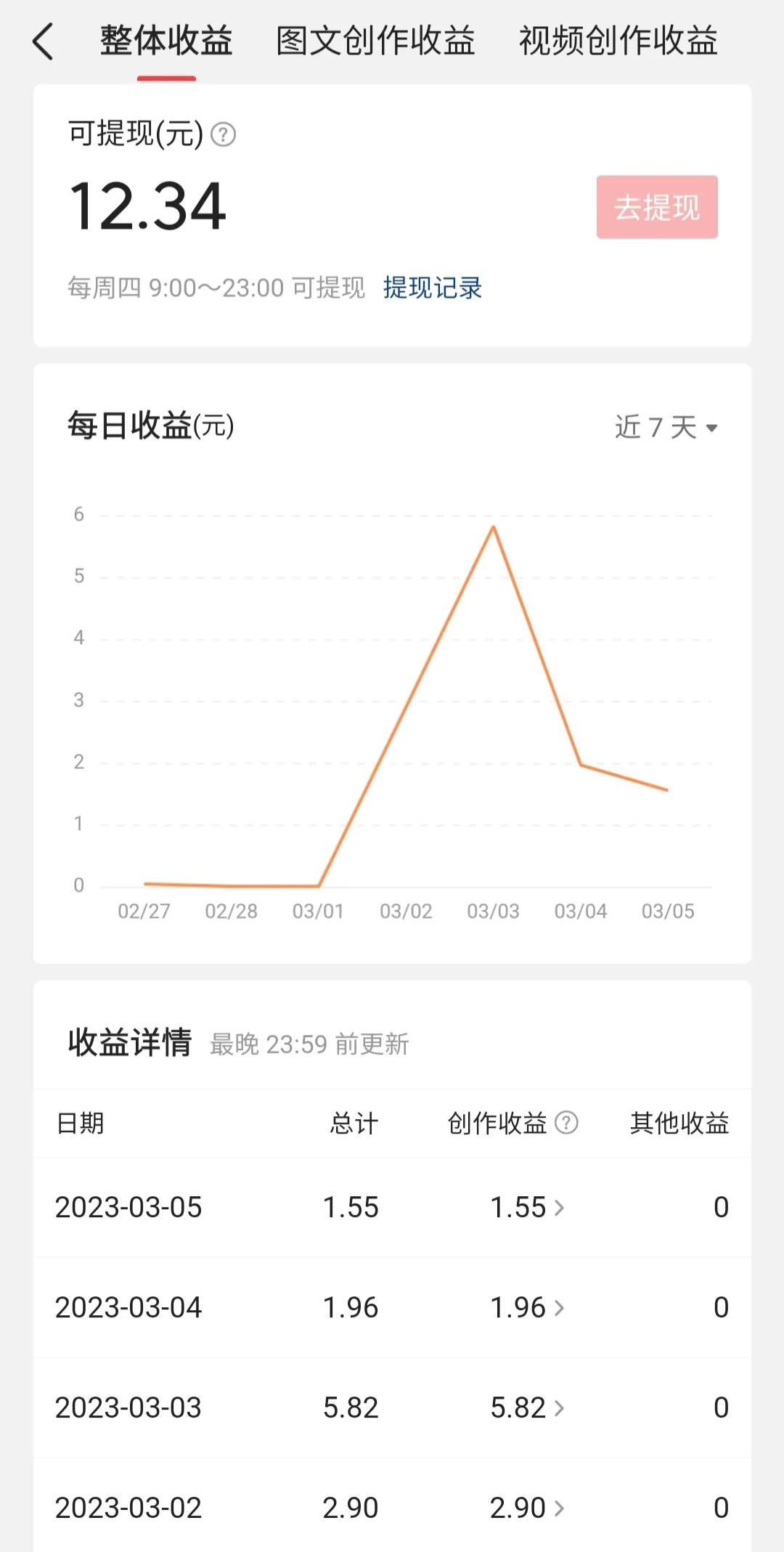784x1552 pixels.
Task: Click the chart peak above 03/03
Action: [494, 527]
